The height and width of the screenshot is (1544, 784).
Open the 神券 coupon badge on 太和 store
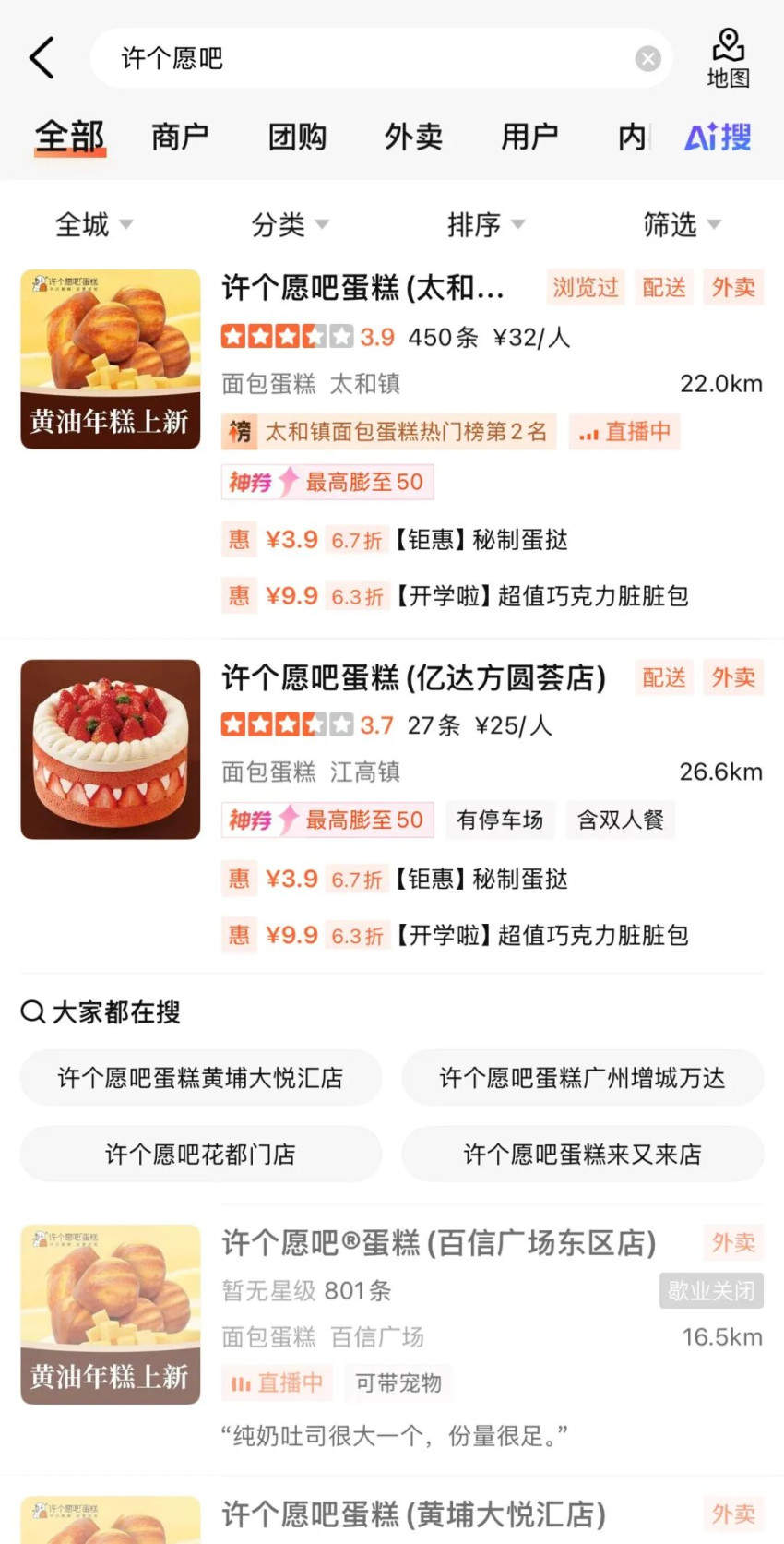[327, 481]
